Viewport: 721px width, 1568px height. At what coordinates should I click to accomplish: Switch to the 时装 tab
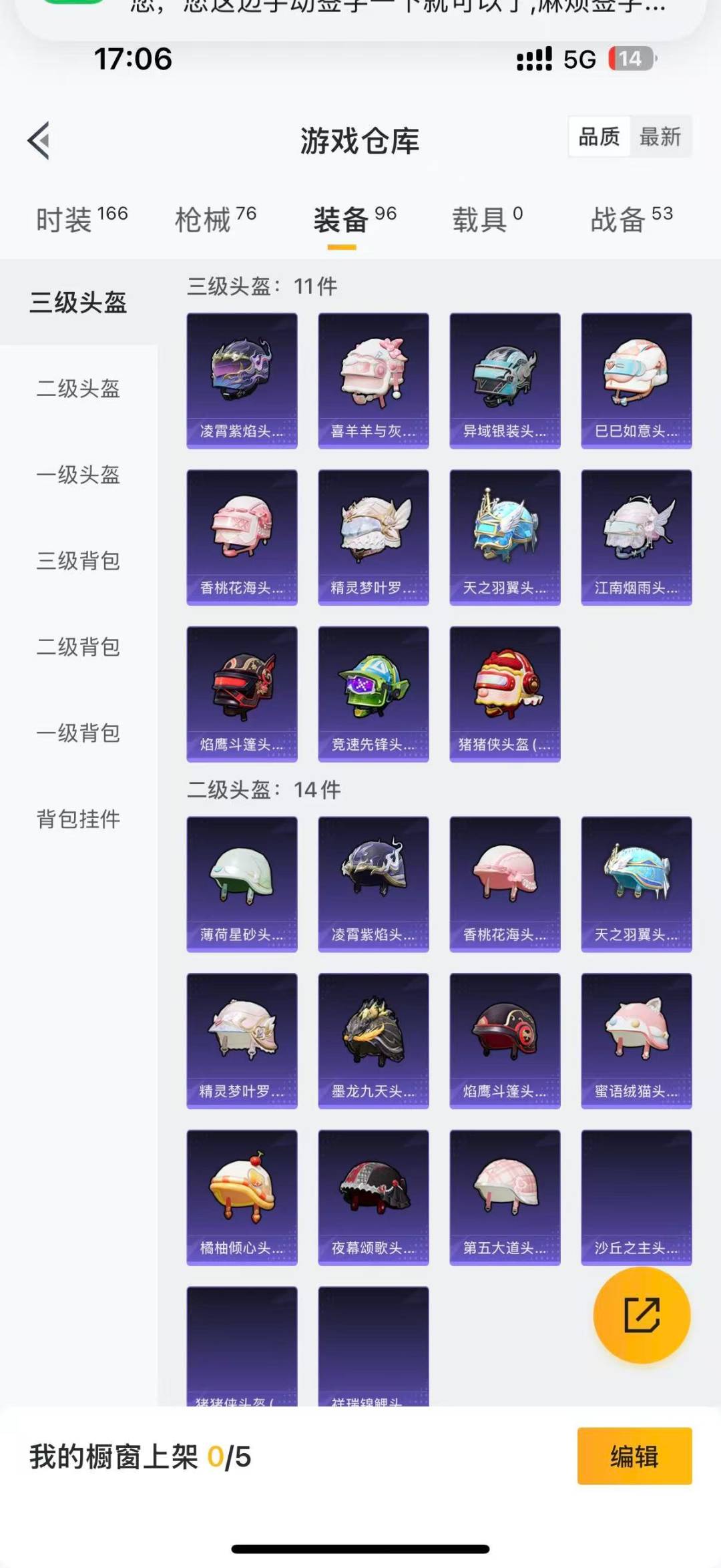[81, 219]
